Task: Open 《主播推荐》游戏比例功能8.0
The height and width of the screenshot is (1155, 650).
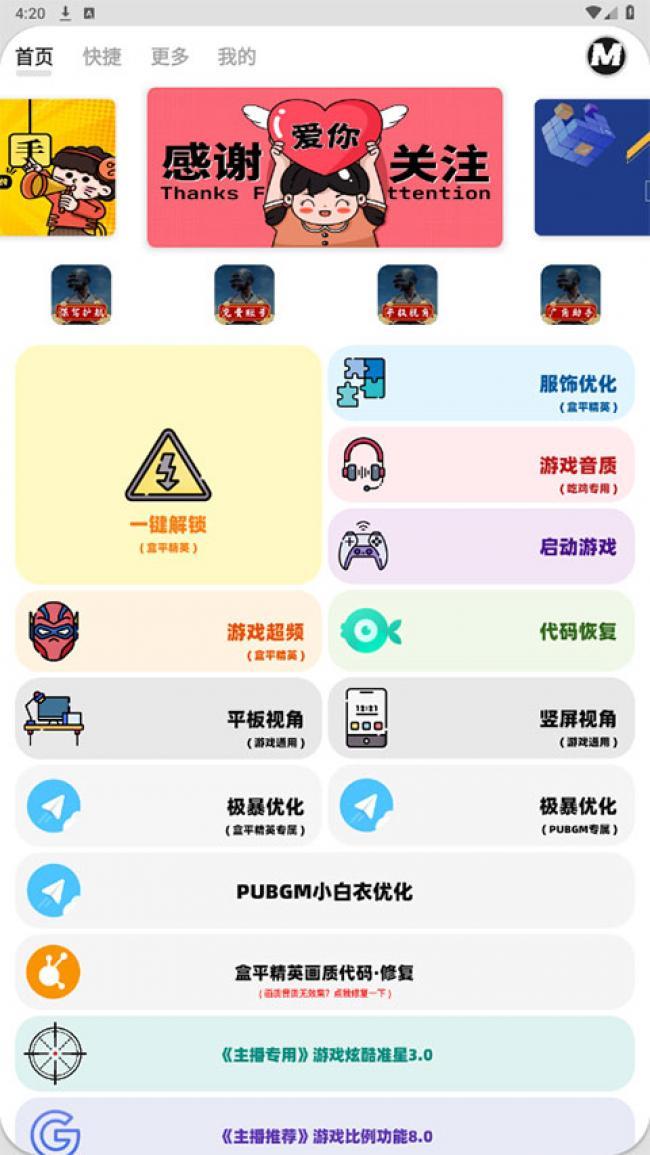Action: click(x=325, y=1132)
